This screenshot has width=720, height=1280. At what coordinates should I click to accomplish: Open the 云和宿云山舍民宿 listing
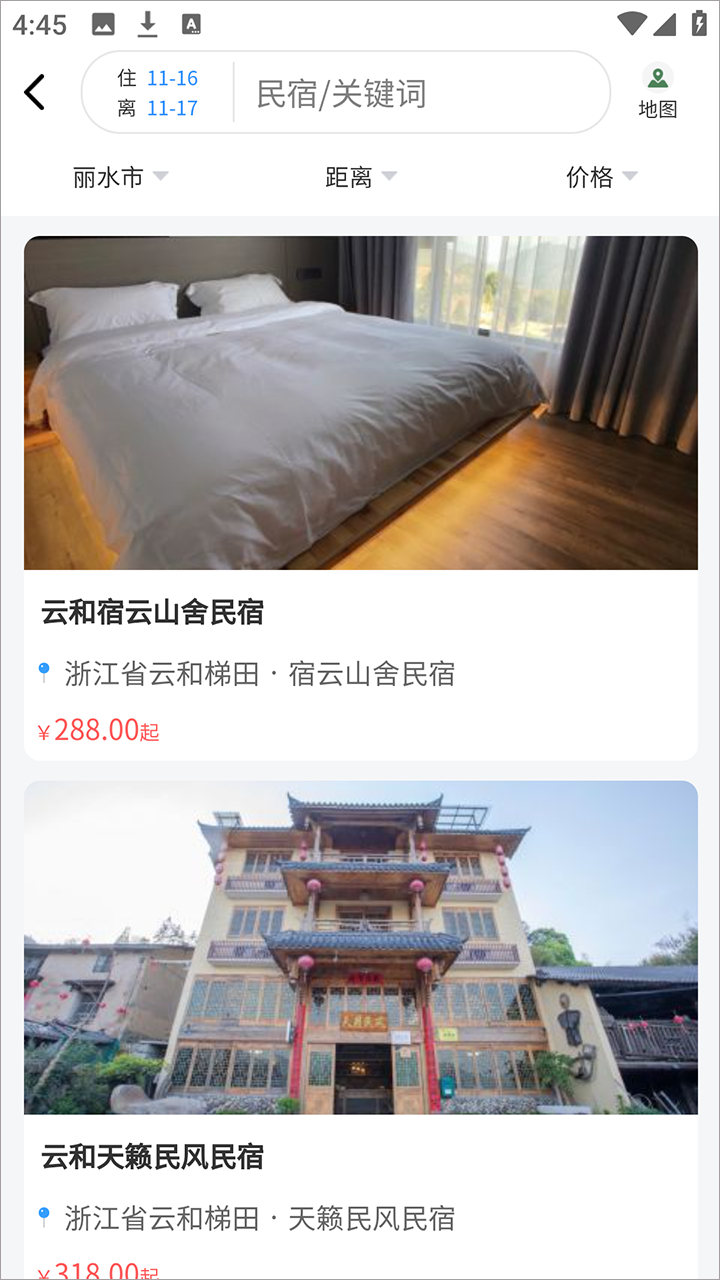click(360, 497)
